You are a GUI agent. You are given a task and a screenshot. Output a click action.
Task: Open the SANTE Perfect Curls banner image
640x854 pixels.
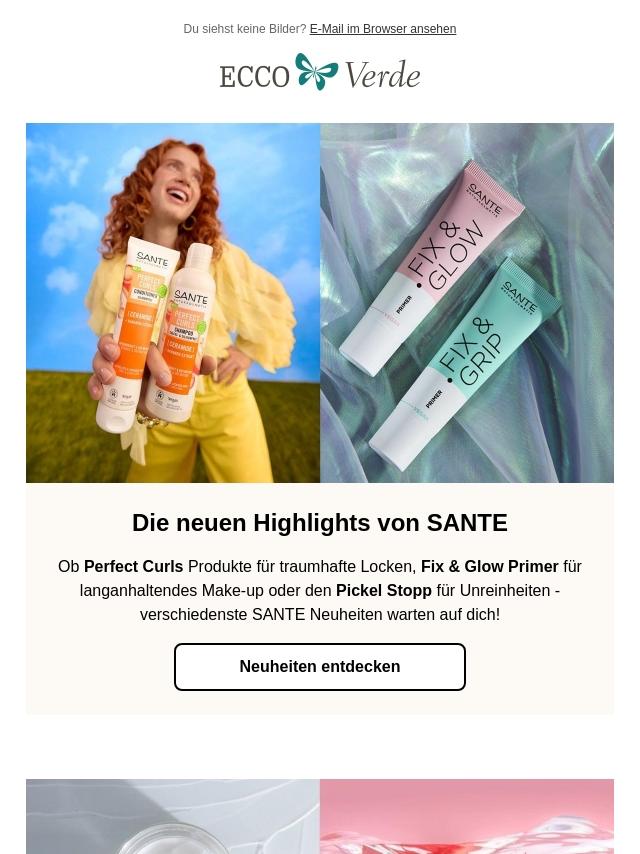coord(173,303)
